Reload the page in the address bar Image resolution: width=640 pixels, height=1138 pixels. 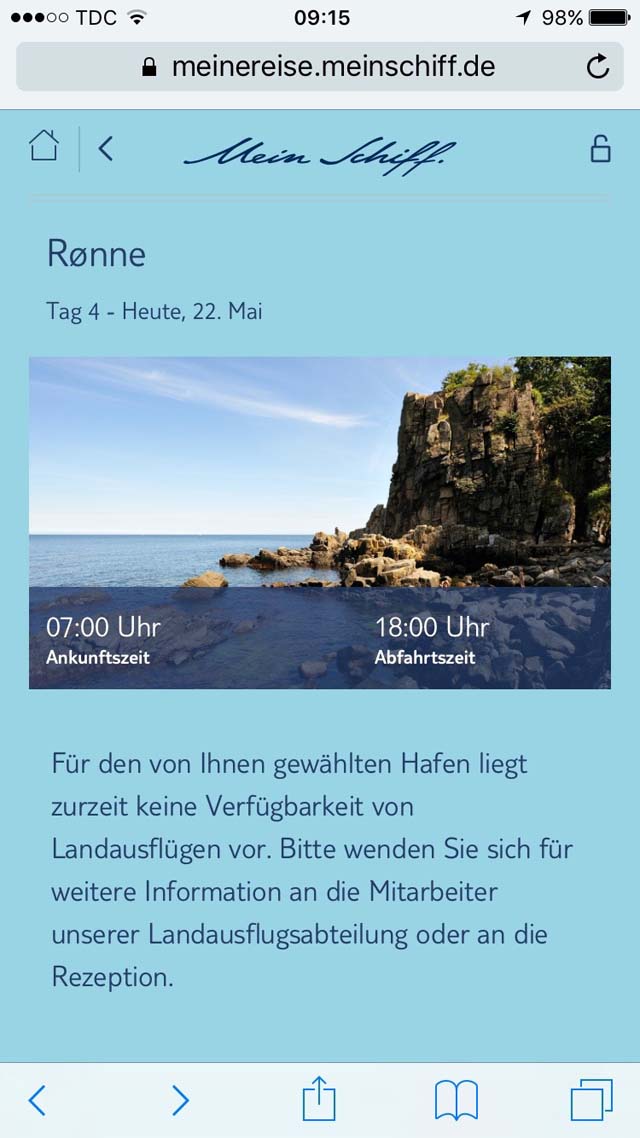pos(598,67)
